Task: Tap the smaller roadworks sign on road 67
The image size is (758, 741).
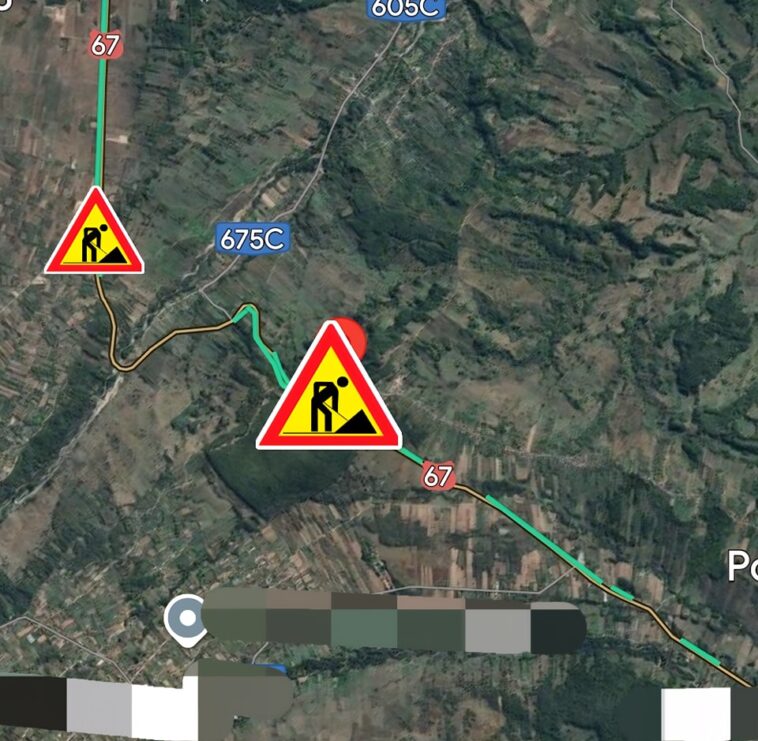Action: tap(94, 236)
